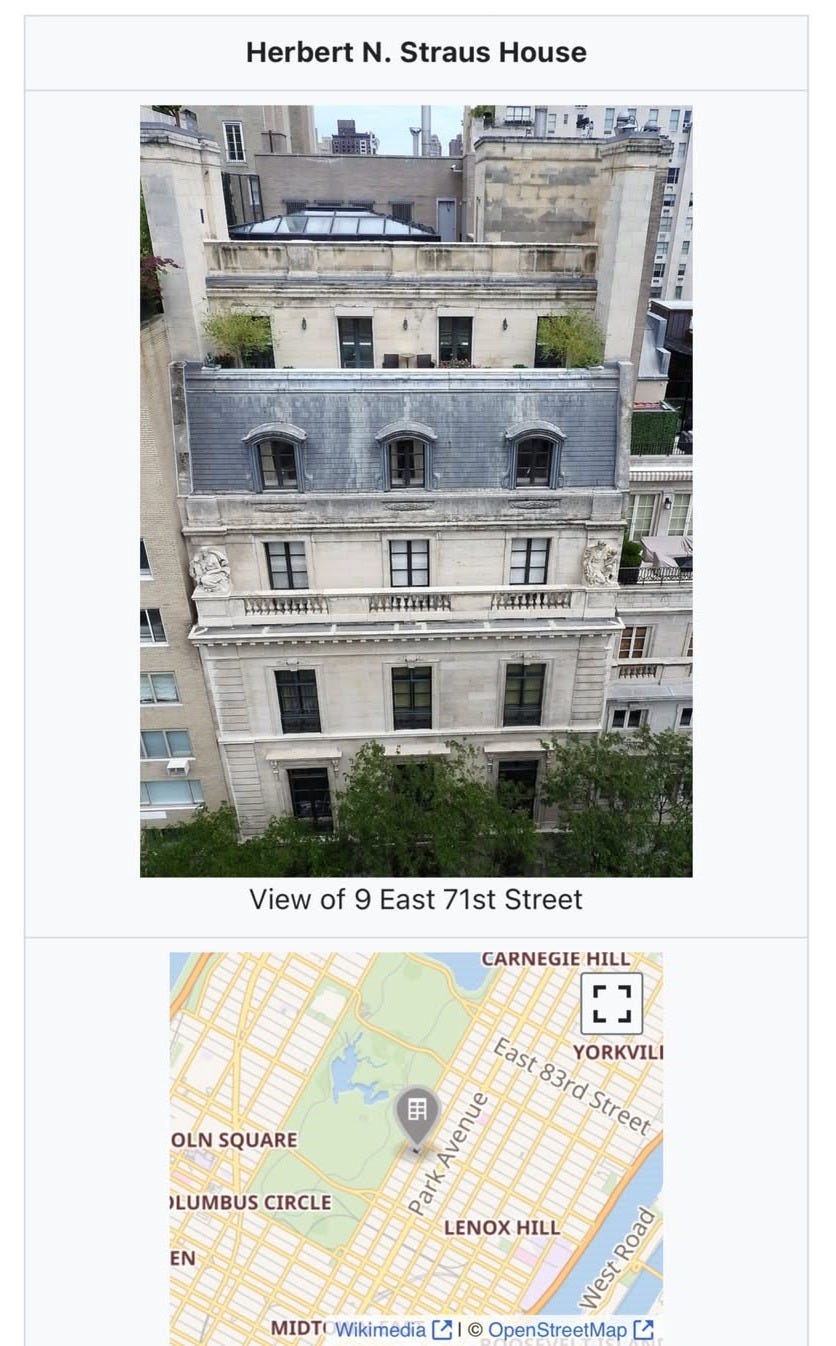The height and width of the screenshot is (1346, 836).
Task: Open the Wikimedia maps attribution link
Action: tap(380, 1329)
